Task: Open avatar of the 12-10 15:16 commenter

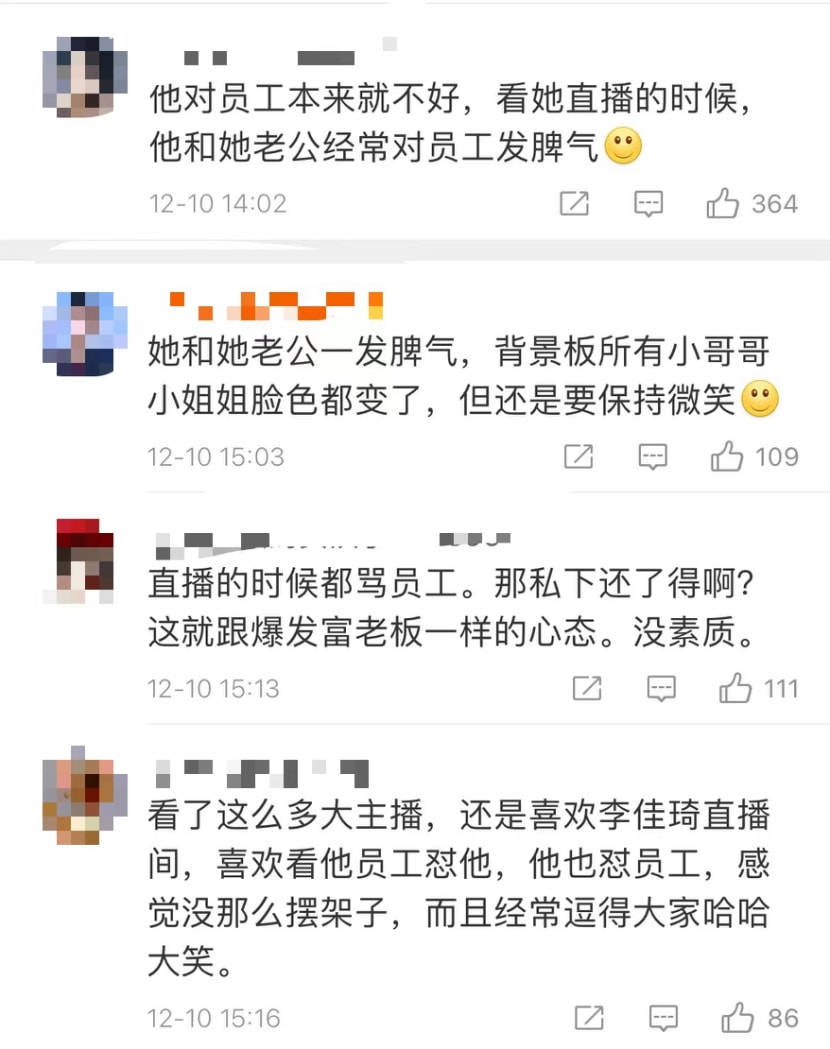Action: 85,796
